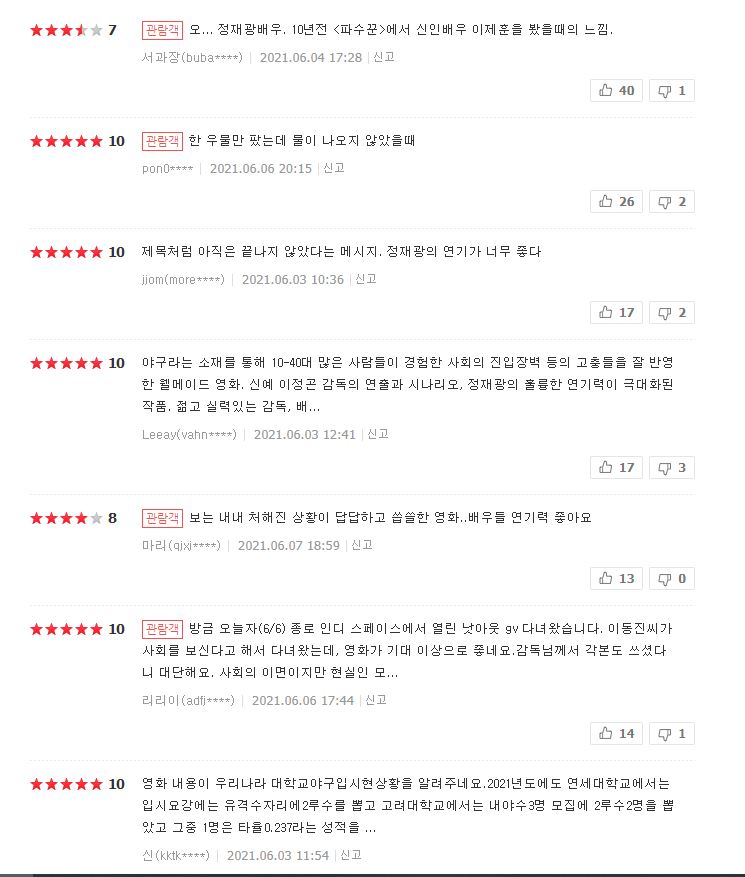This screenshot has width=745, height=877.
Task: Like the review by 리리이(adfj****)
Action: [616, 734]
